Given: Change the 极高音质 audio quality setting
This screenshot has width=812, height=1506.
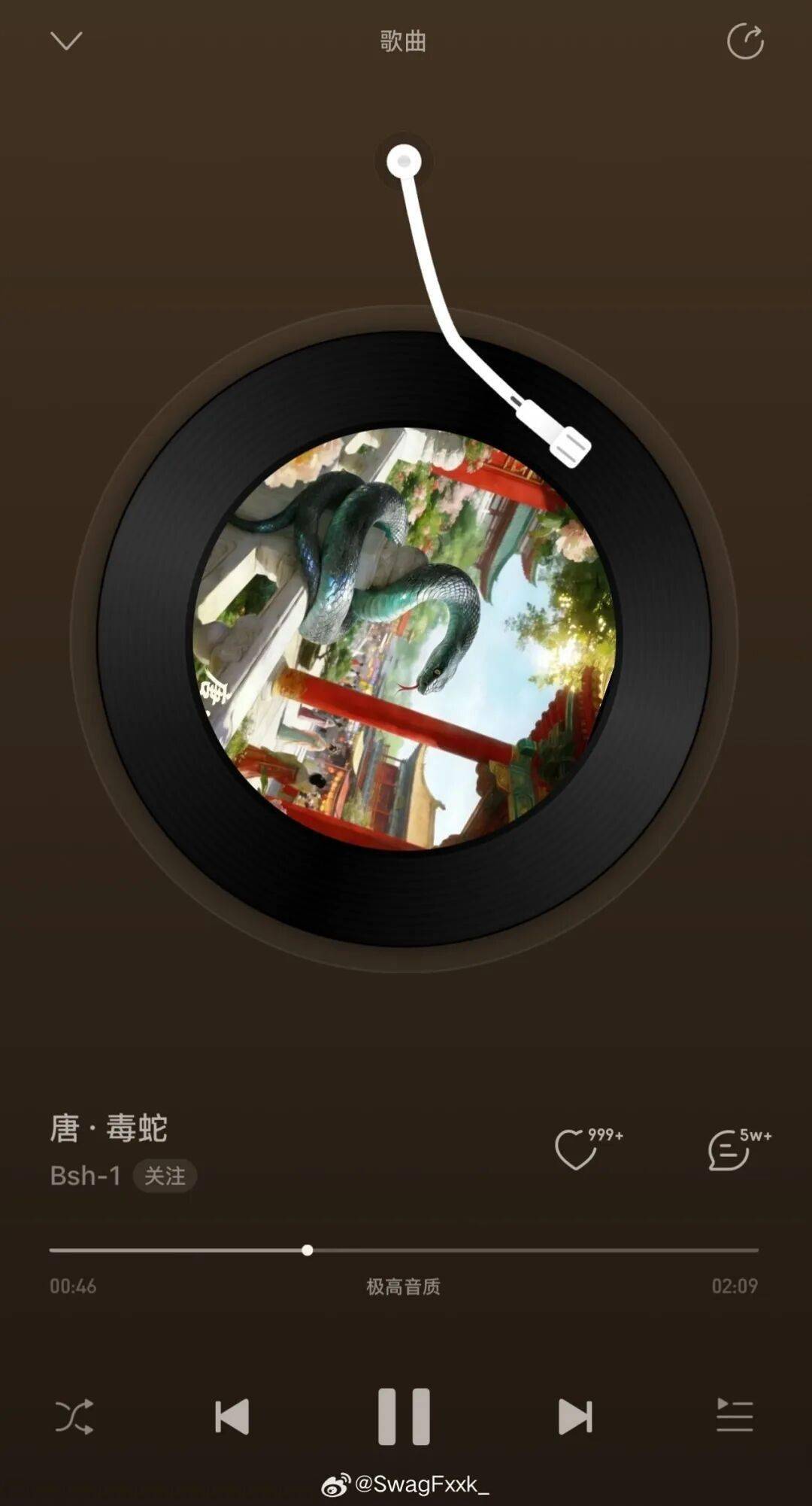Looking at the screenshot, I should 403,1286.
